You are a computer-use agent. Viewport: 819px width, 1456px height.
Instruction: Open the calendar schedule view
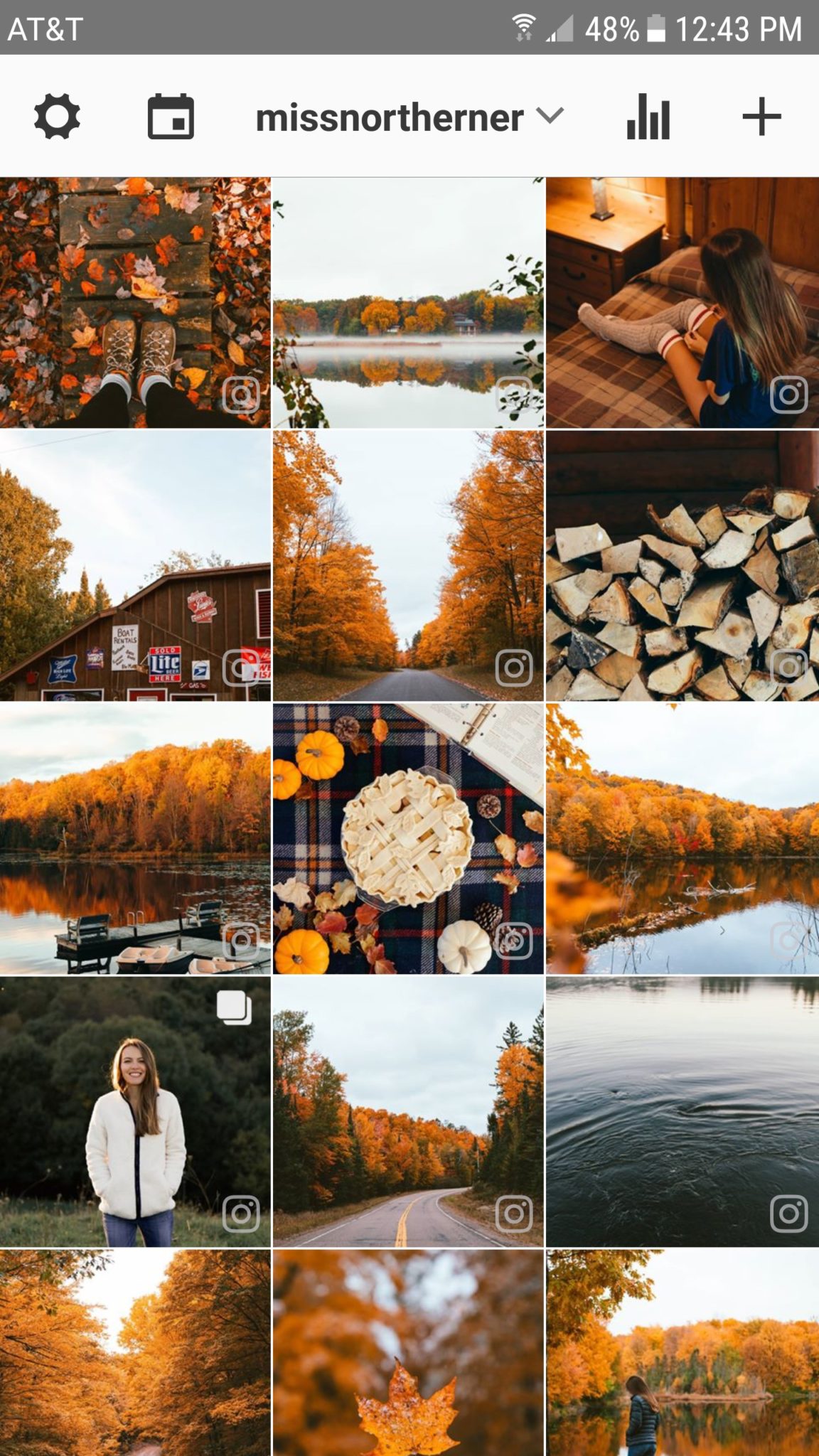point(171,116)
